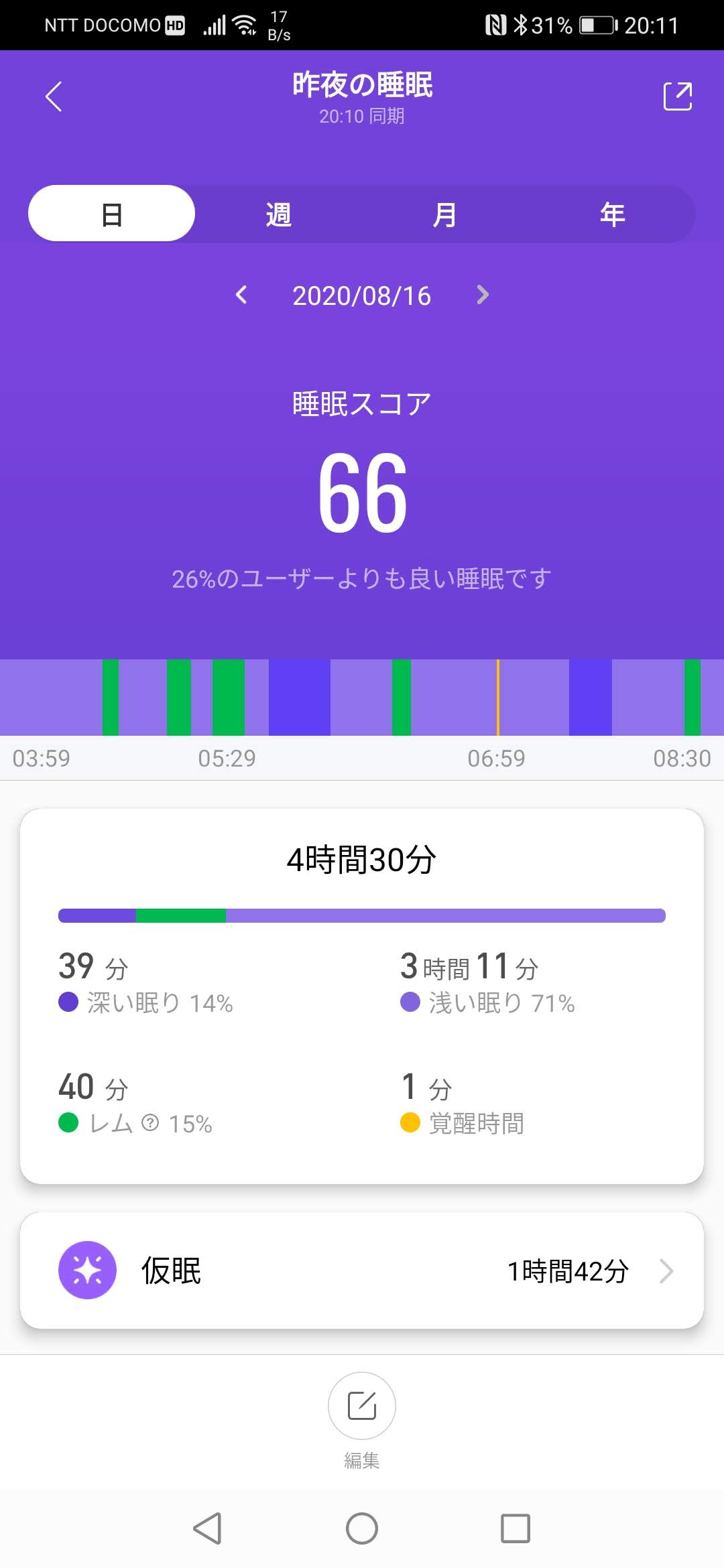The height and width of the screenshot is (1568, 724).
Task: Switch to the 月 (month) tab
Action: 444,214
